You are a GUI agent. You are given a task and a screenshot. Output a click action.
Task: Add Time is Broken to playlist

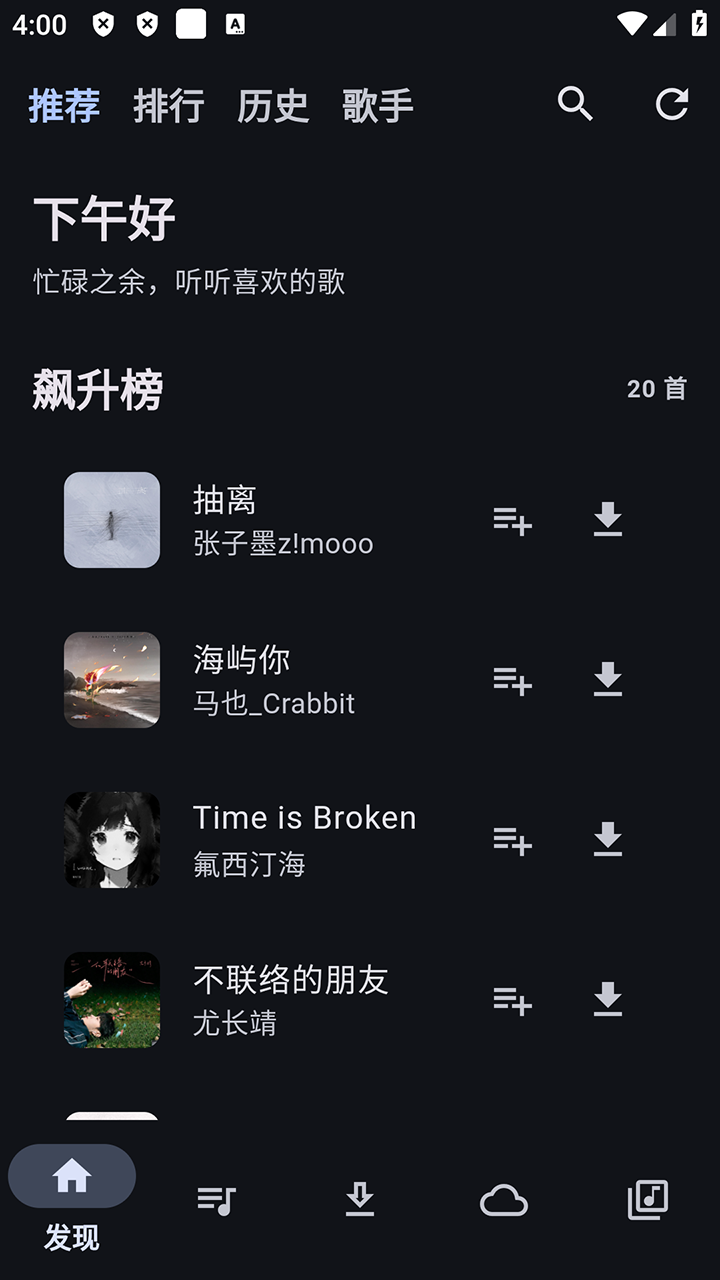tap(512, 840)
